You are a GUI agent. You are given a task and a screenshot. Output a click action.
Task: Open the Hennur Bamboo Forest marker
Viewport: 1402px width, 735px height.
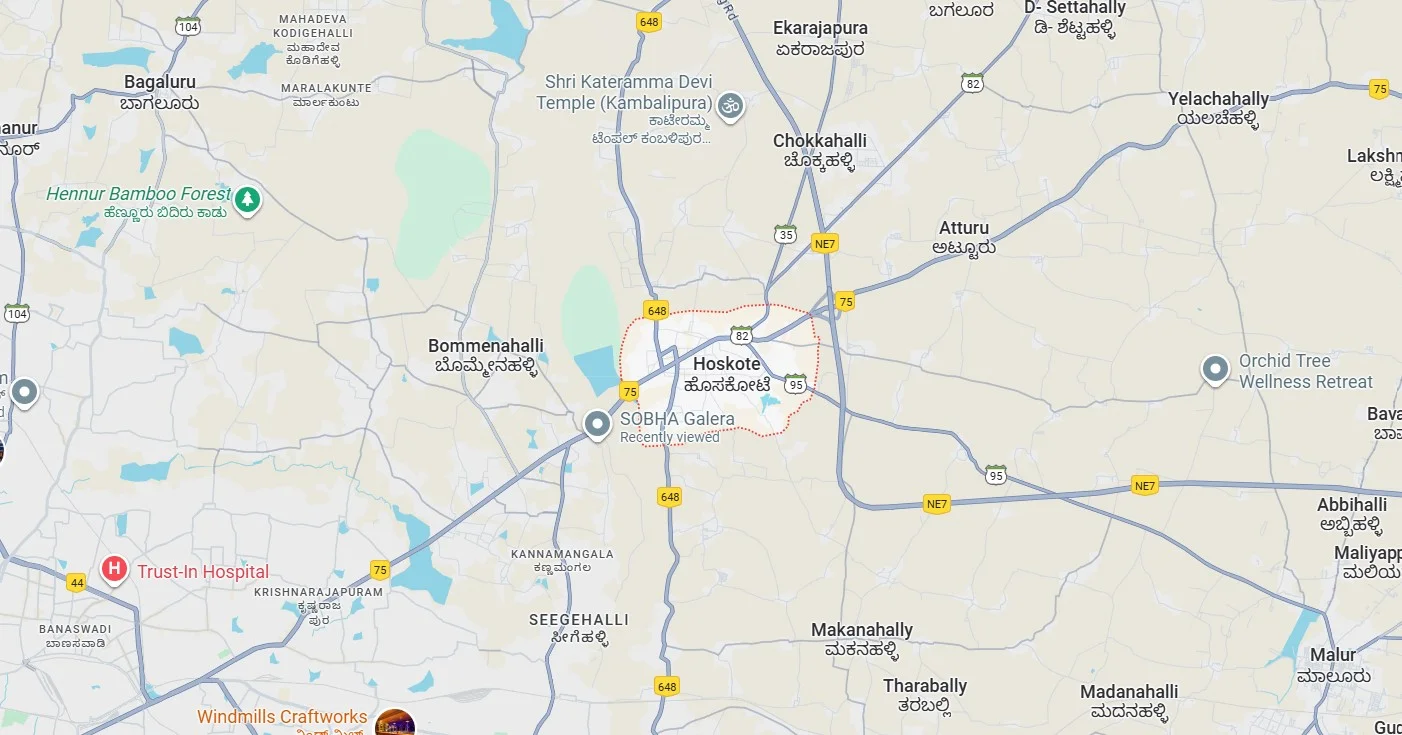coord(247,199)
